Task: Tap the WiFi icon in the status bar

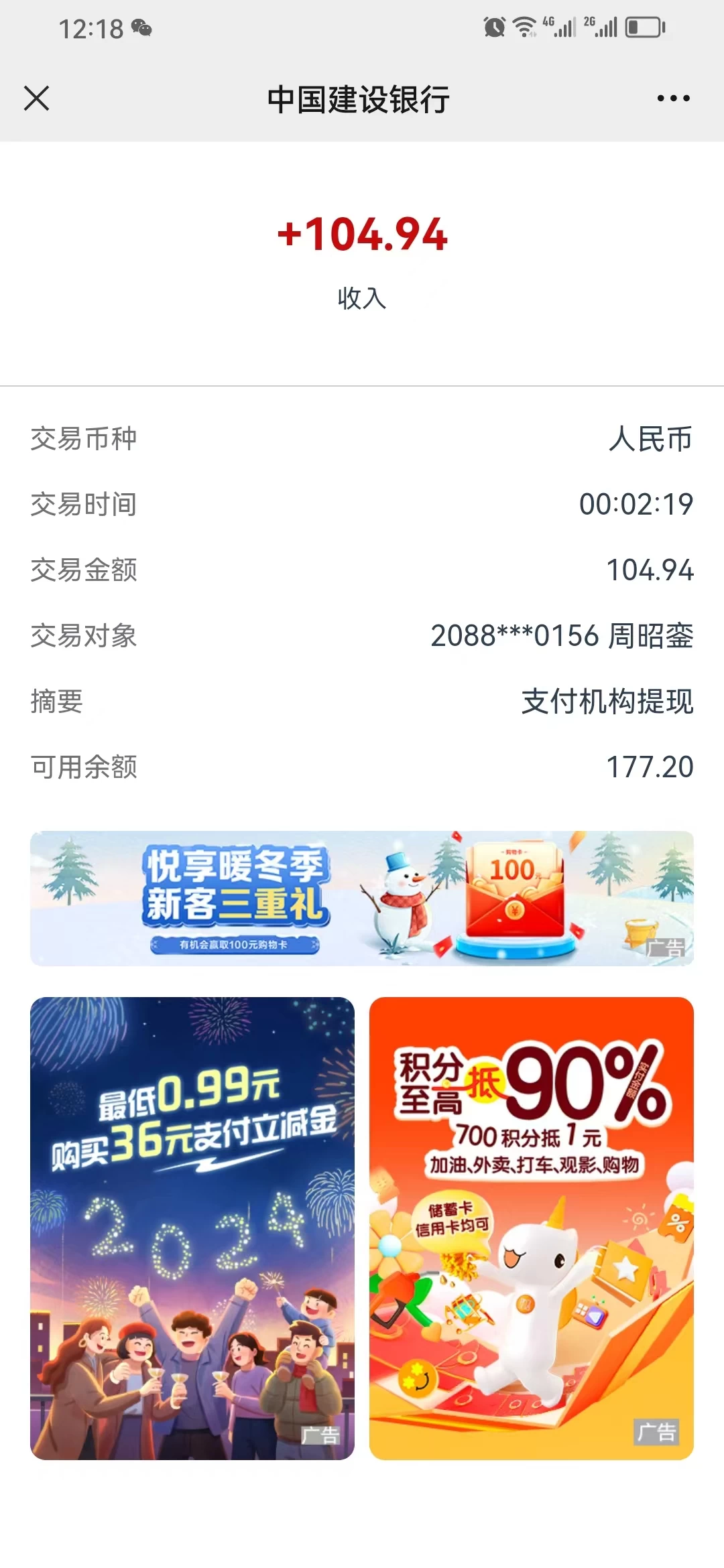Action: tap(524, 27)
